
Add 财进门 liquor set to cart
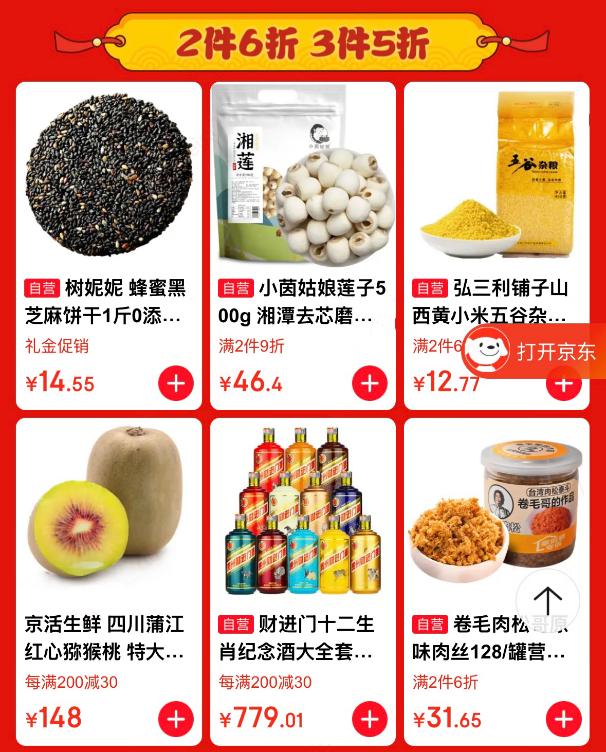pos(370,718)
